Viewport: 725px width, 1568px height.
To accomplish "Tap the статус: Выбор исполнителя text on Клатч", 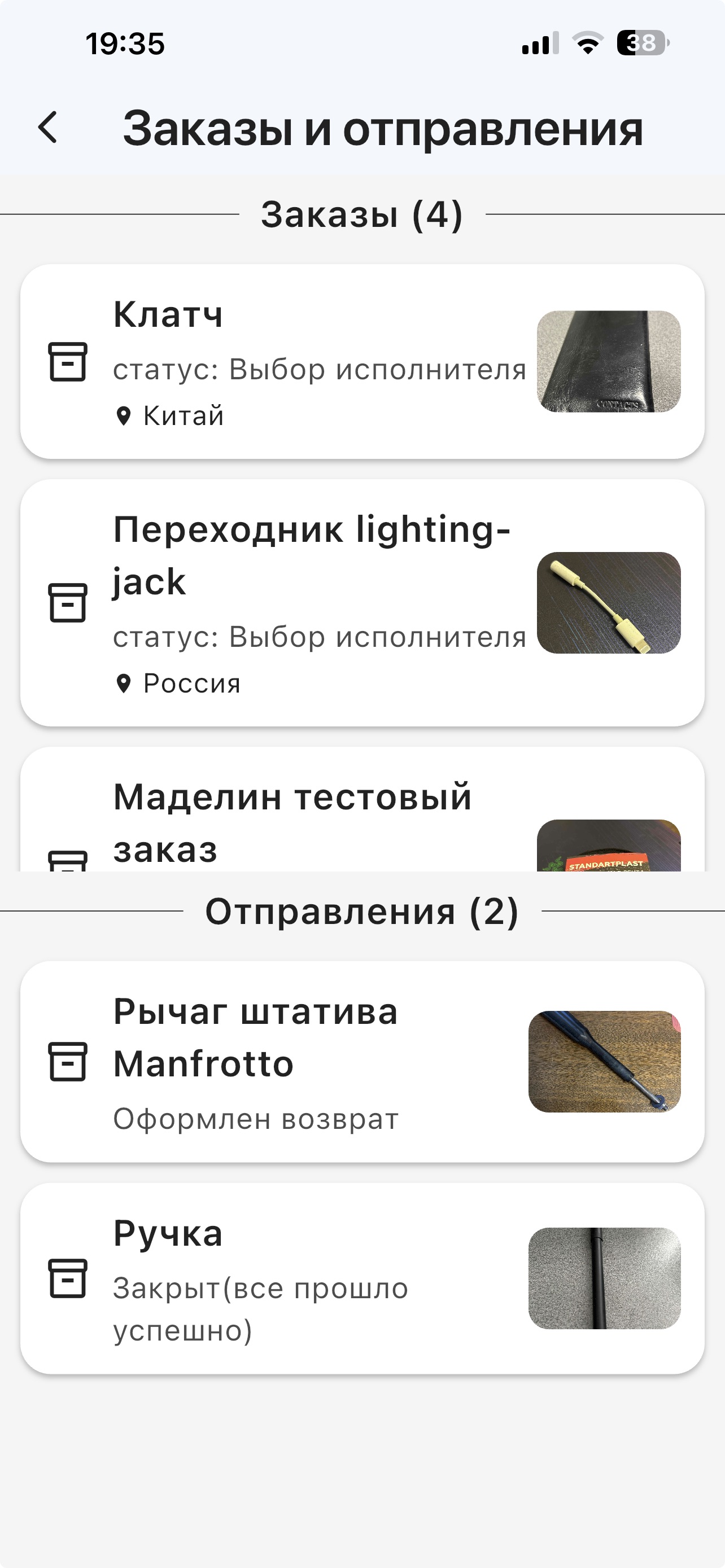I will pos(321,369).
